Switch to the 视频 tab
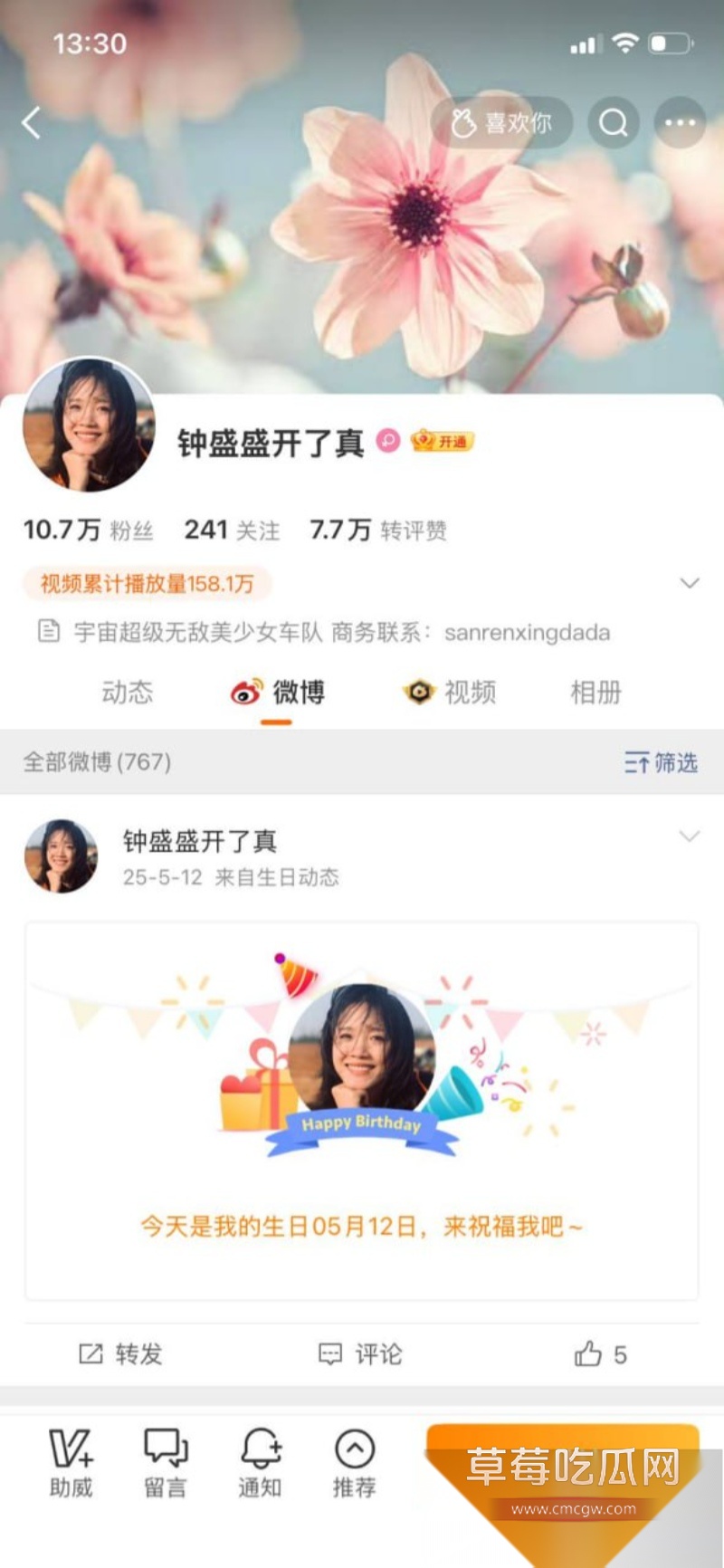Image resolution: width=724 pixels, height=1568 pixels. coord(450,693)
